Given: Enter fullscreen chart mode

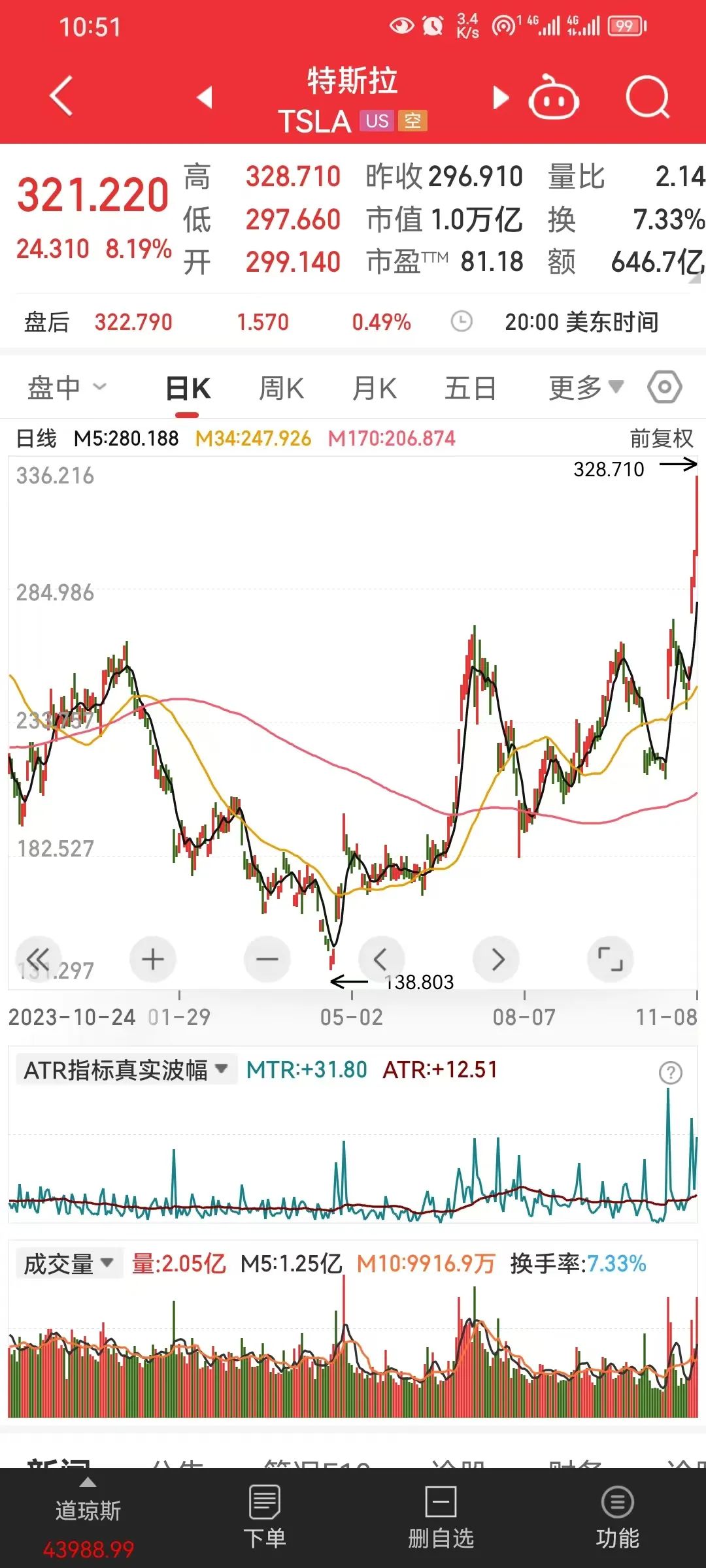Looking at the screenshot, I should [x=611, y=960].
